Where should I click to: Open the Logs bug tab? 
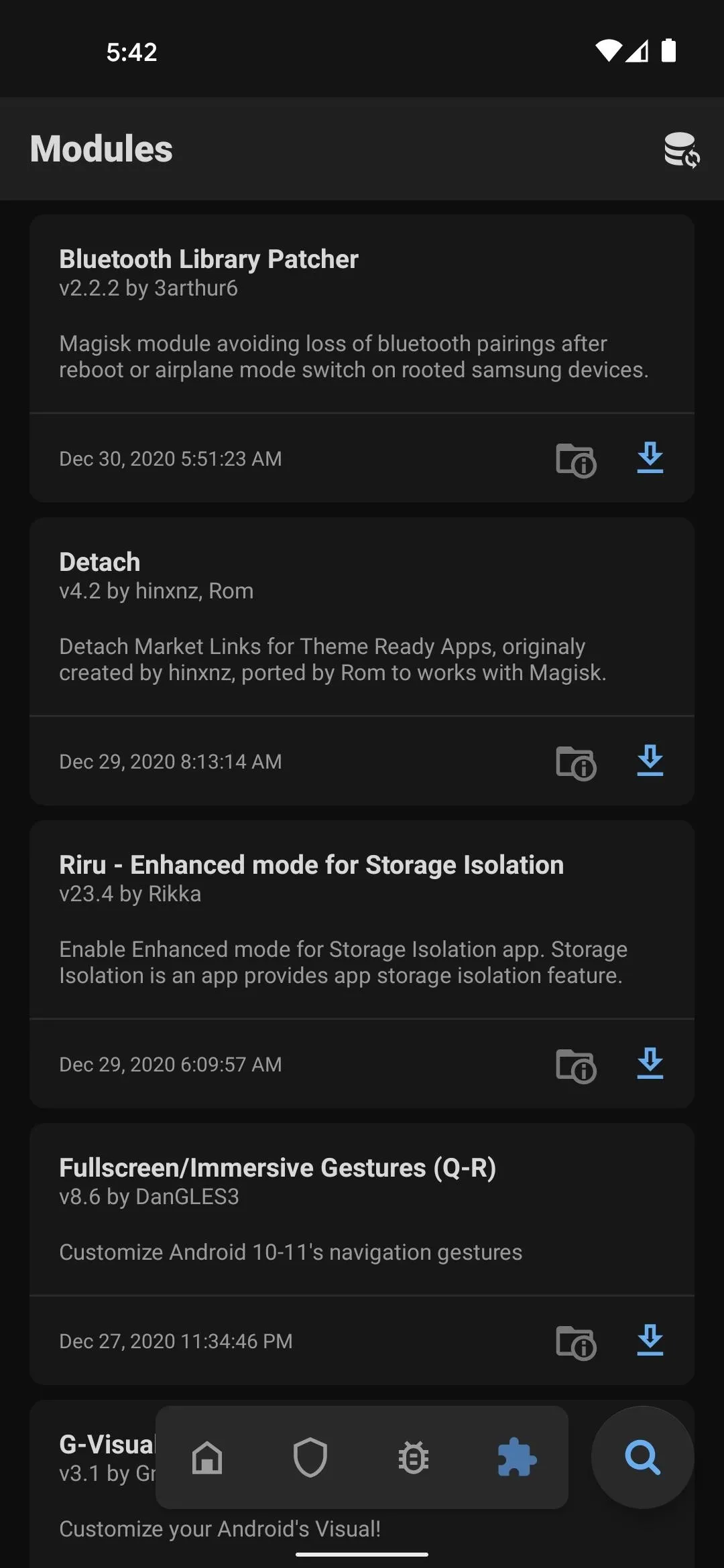414,1457
